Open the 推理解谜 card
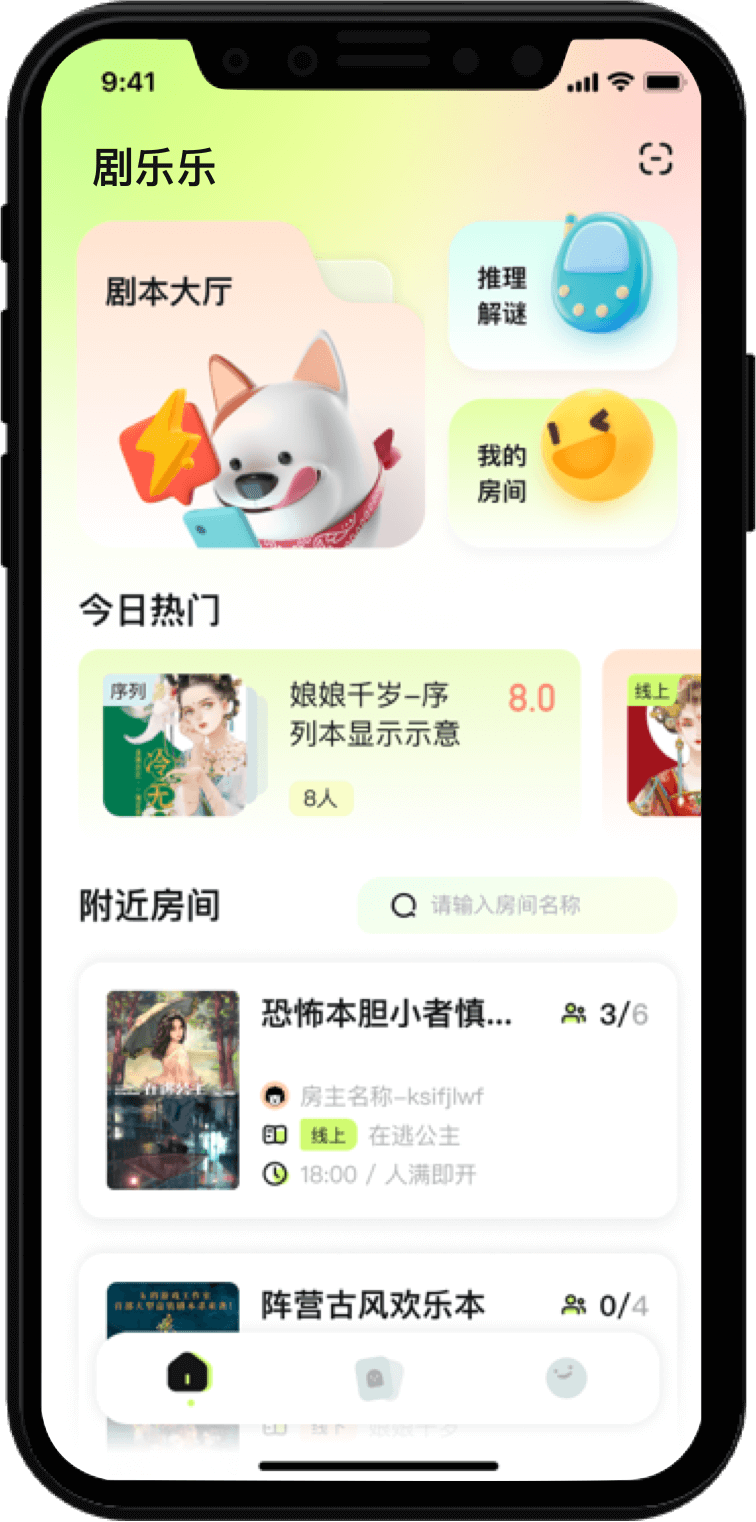 pyautogui.click(x=563, y=296)
